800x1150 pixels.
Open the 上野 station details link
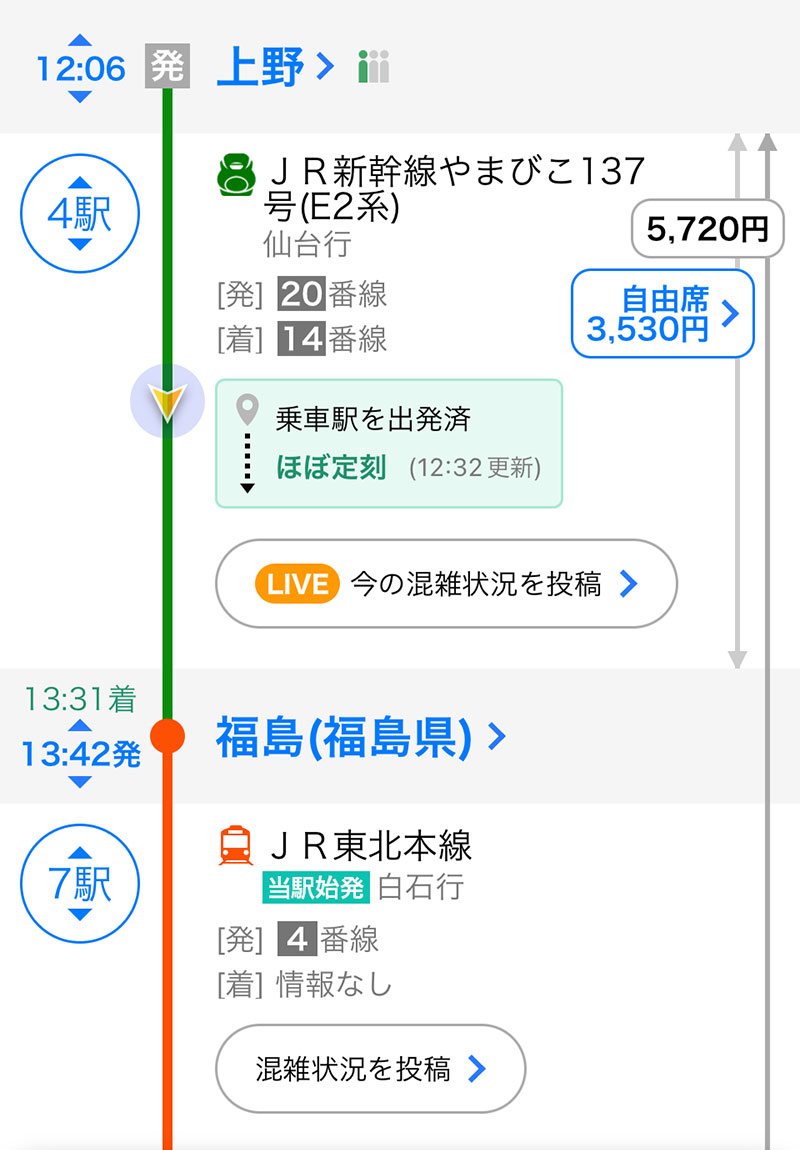pyautogui.click(x=274, y=68)
